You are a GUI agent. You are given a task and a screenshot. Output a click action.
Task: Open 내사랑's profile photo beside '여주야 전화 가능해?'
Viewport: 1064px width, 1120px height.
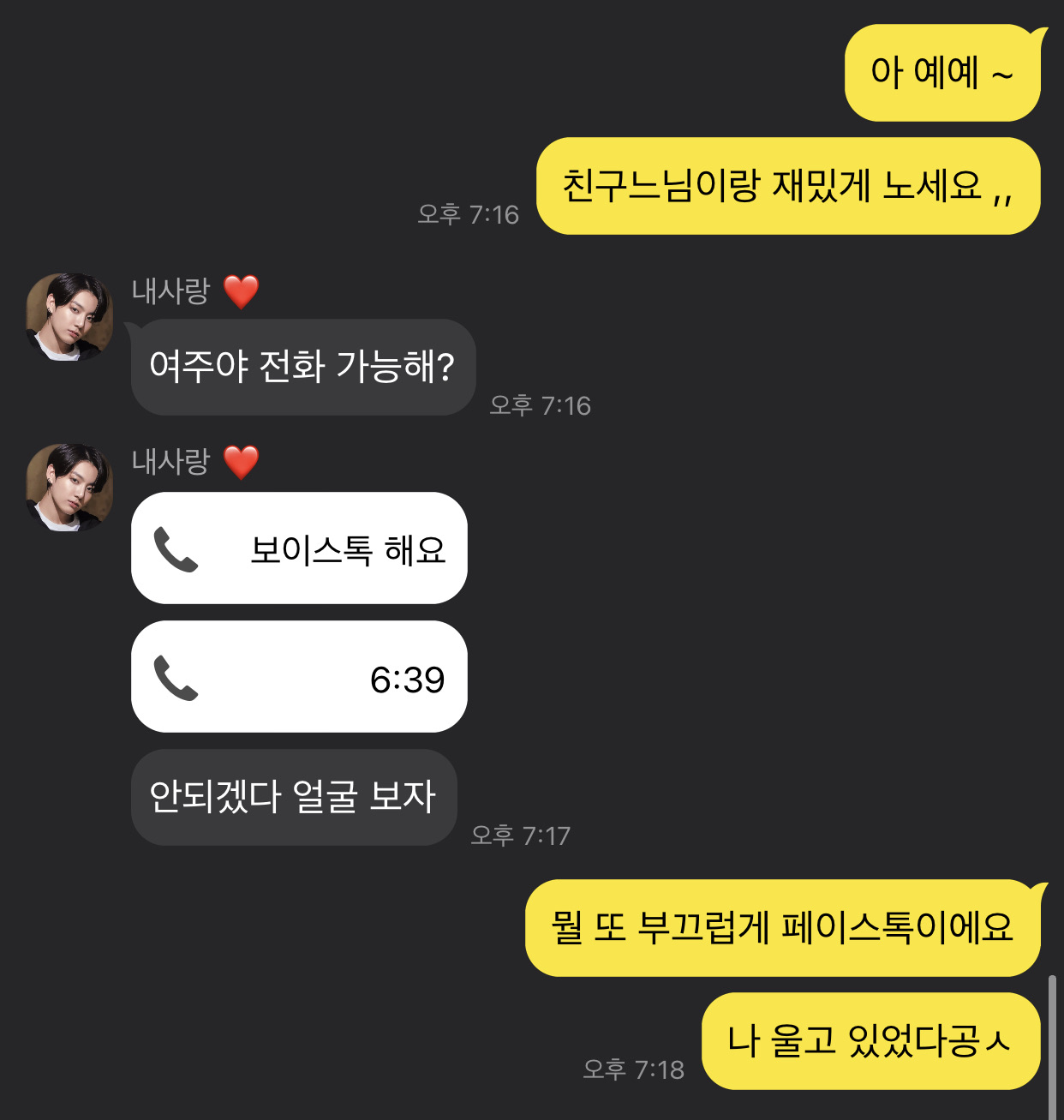click(x=69, y=317)
